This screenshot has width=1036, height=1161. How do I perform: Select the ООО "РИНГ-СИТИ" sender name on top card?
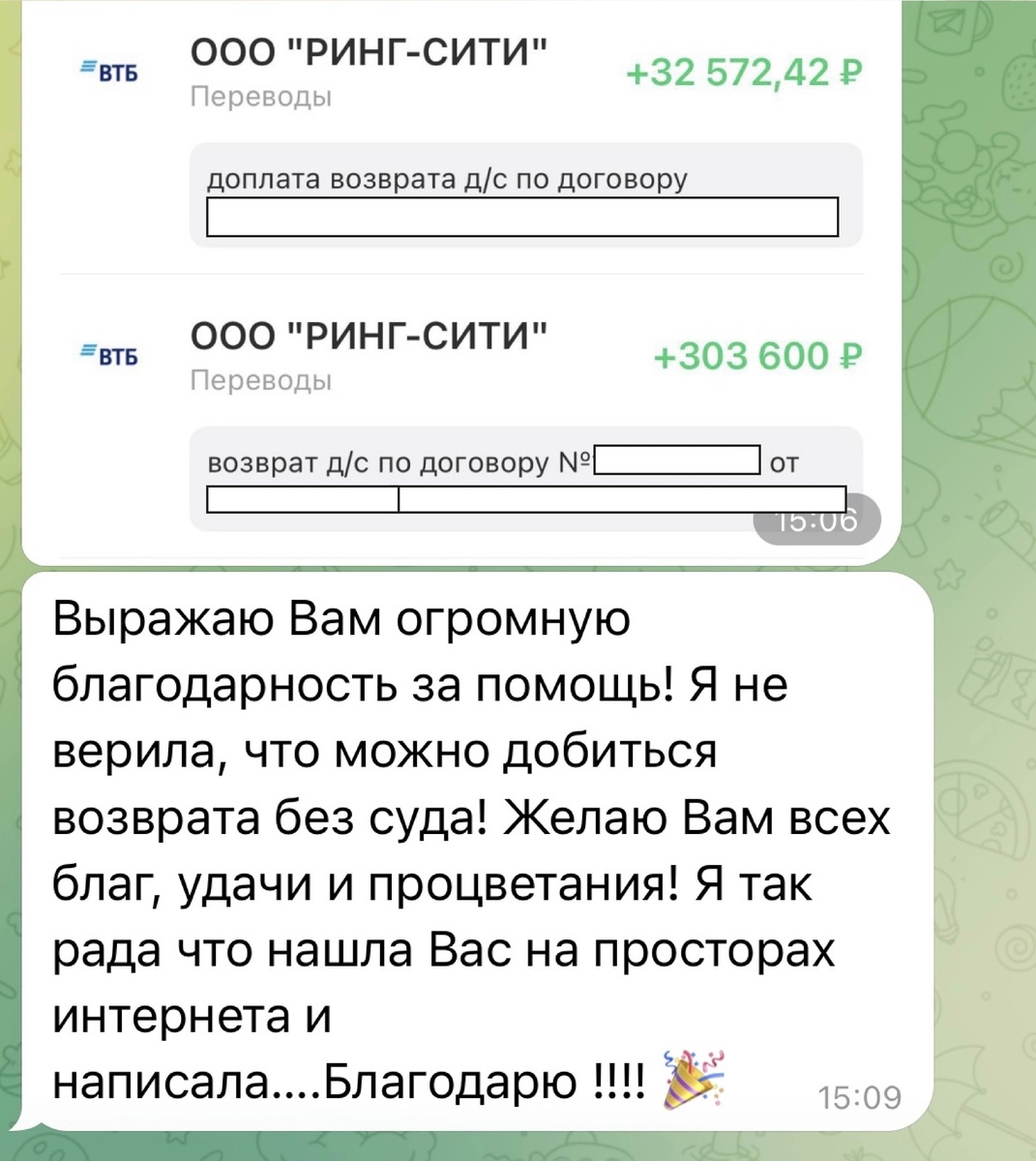point(370,50)
